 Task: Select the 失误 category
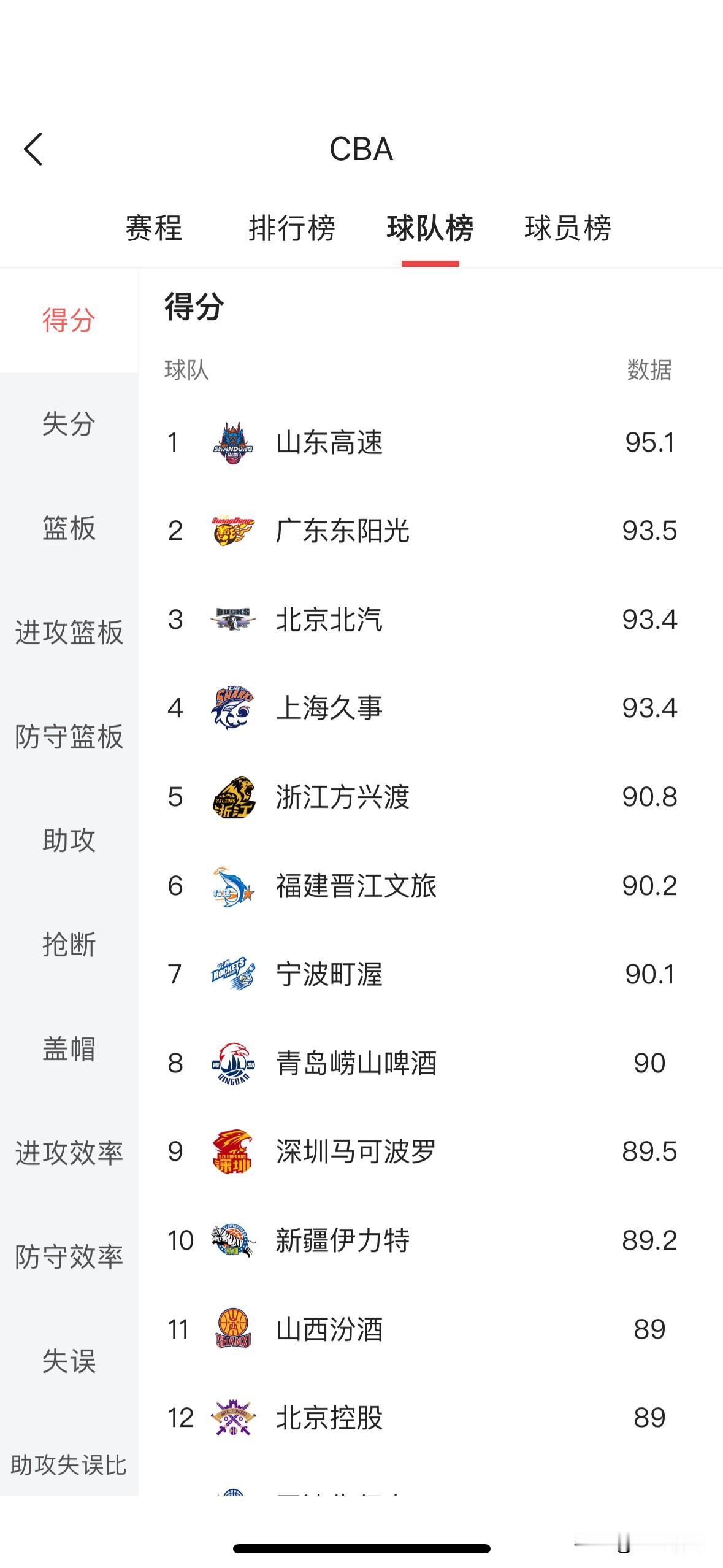[x=69, y=1361]
